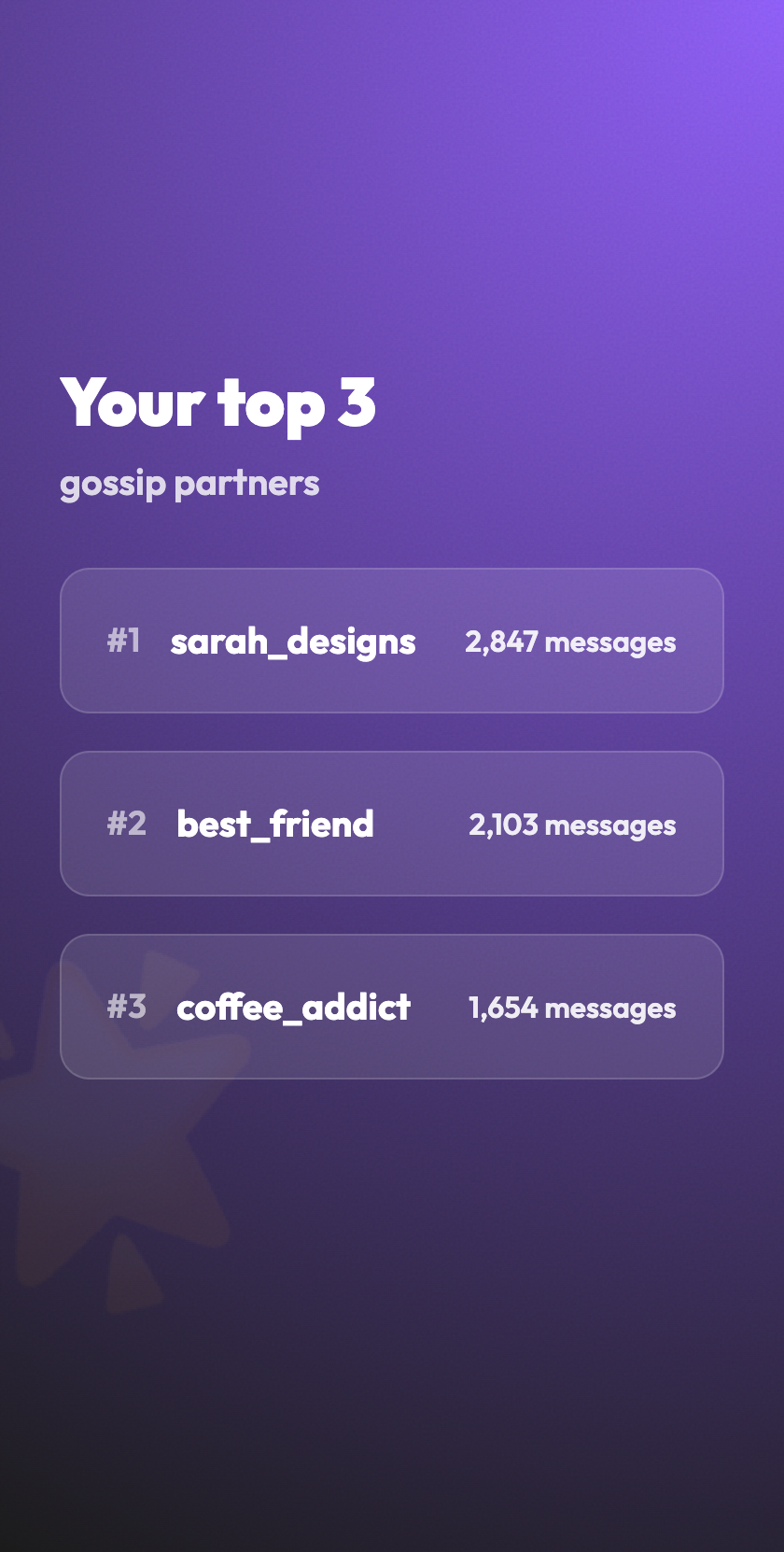
Task: Select the middle card for best_friend
Action: pyautogui.click(x=392, y=823)
